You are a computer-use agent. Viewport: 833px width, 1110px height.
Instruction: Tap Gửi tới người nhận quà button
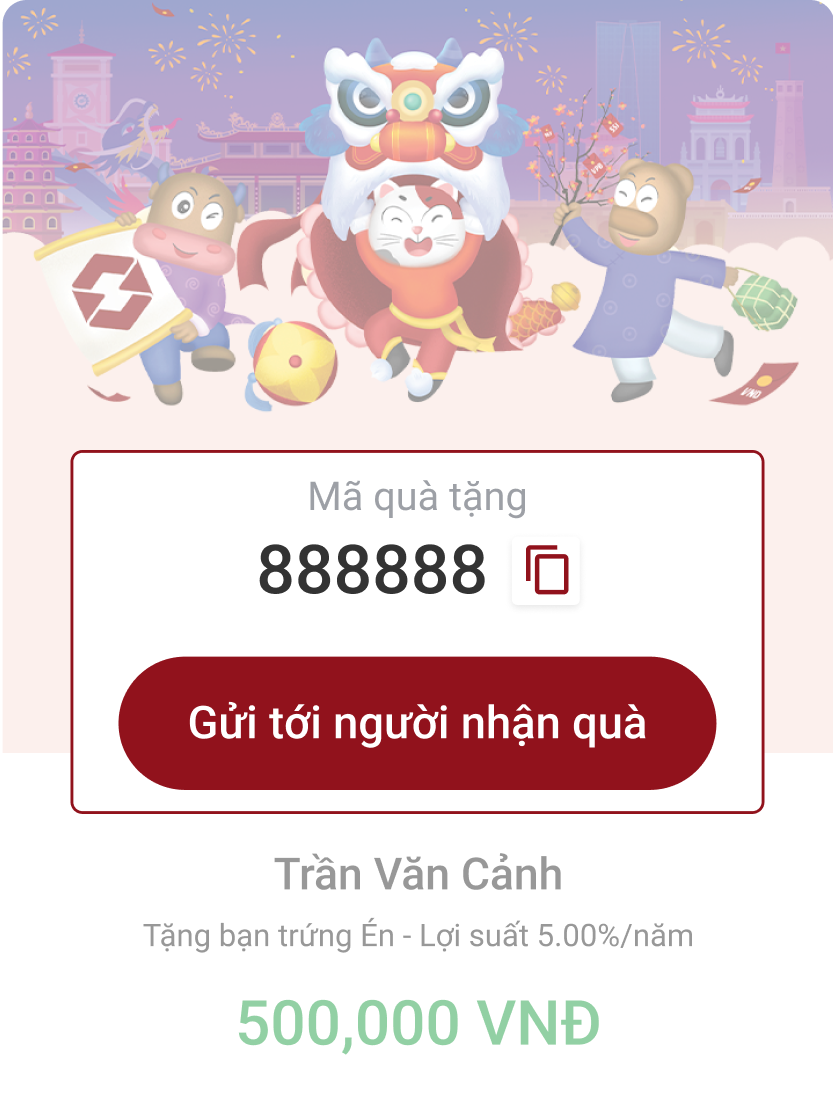(417, 723)
